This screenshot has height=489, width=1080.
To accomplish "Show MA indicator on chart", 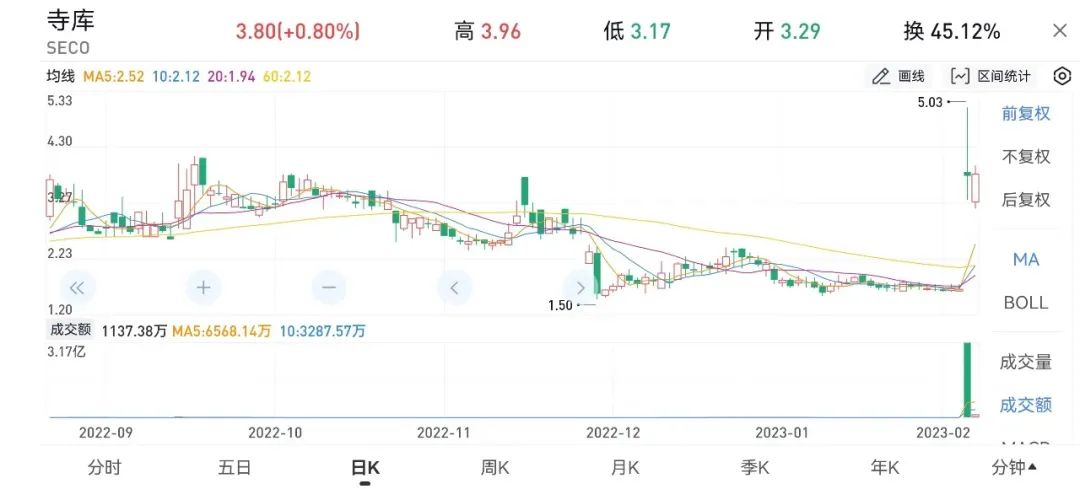I will pos(1026,259).
